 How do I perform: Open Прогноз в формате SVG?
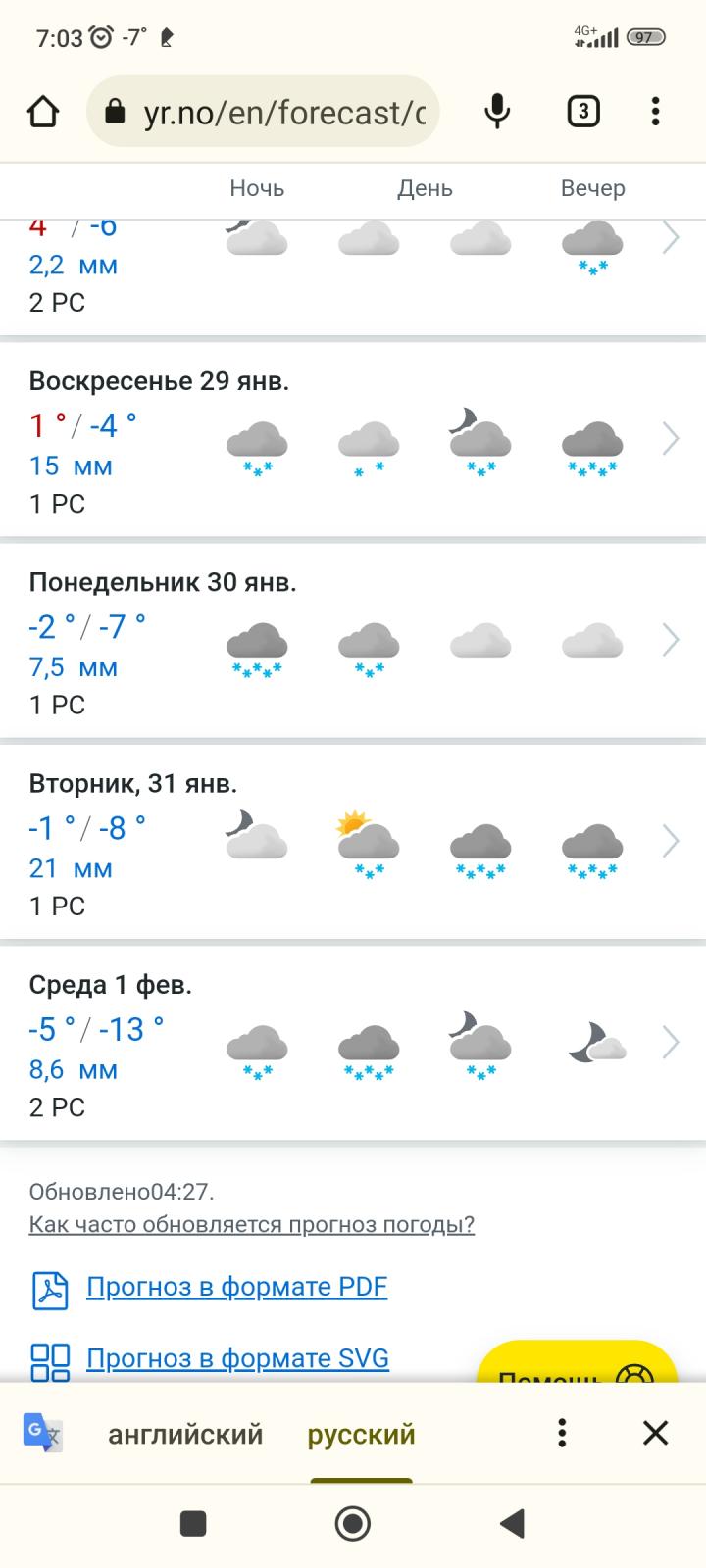point(237,1358)
